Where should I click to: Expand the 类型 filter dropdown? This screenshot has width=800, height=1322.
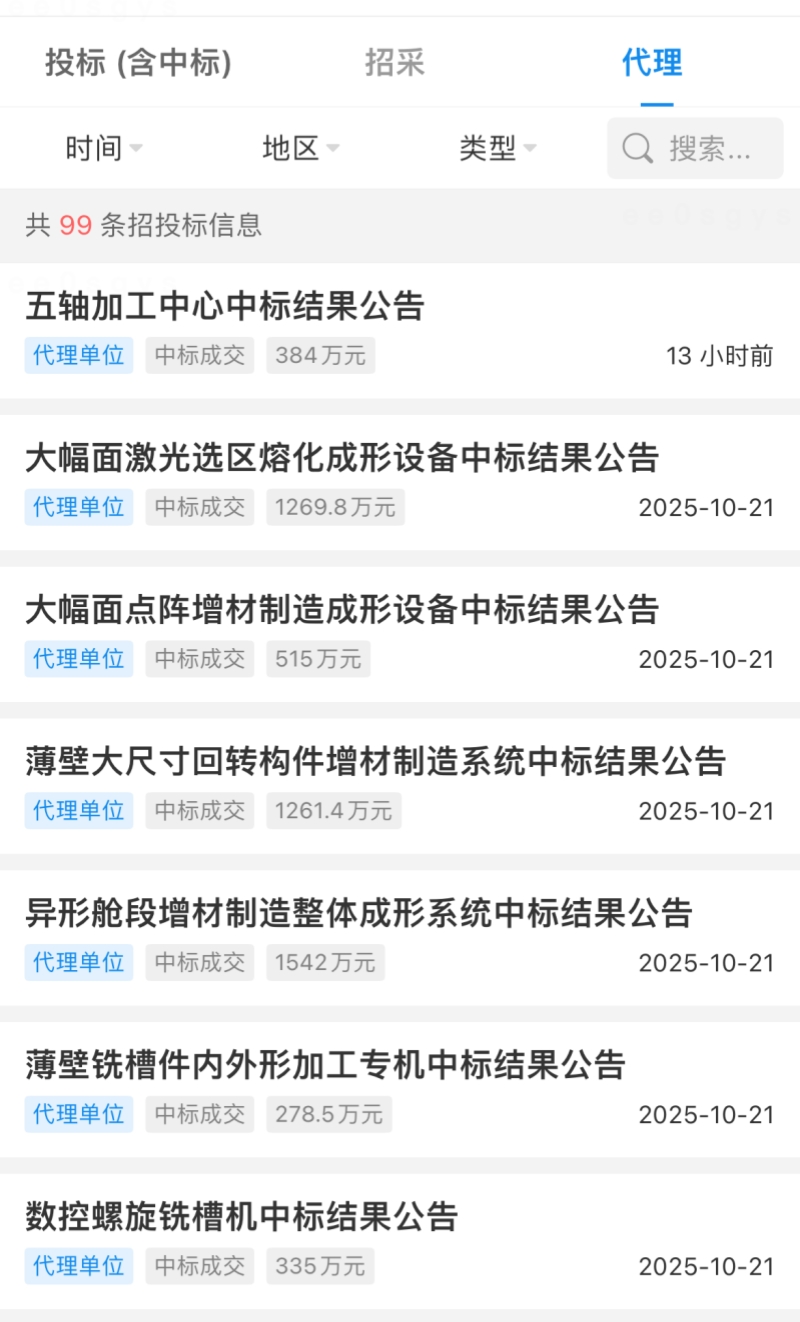click(498, 149)
